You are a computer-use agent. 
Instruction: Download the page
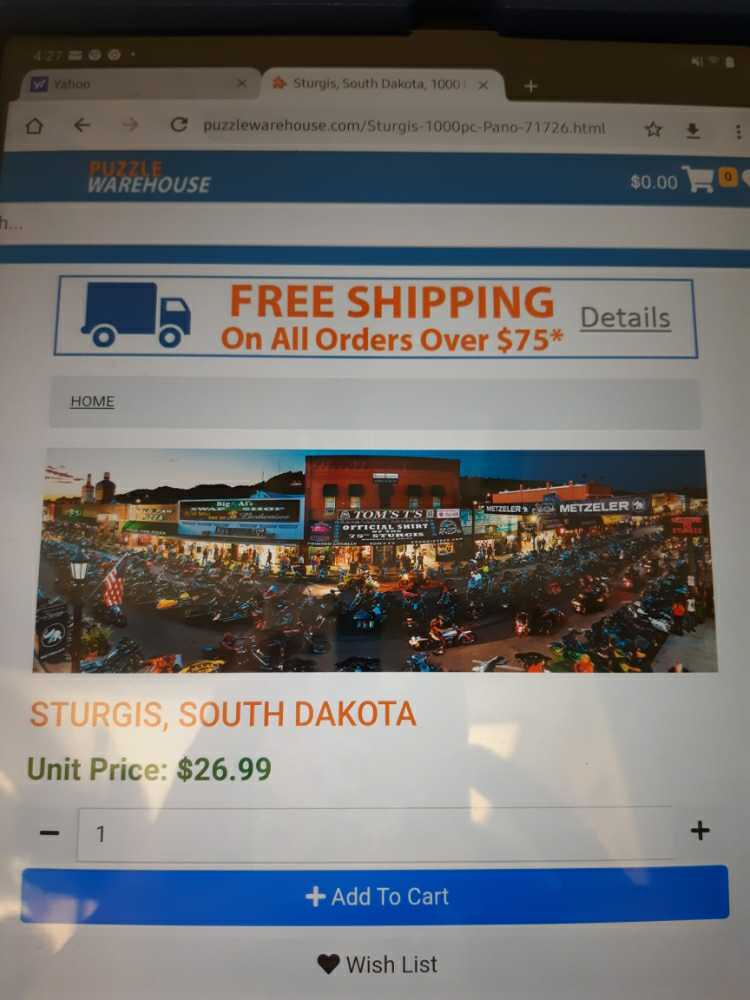[693, 131]
